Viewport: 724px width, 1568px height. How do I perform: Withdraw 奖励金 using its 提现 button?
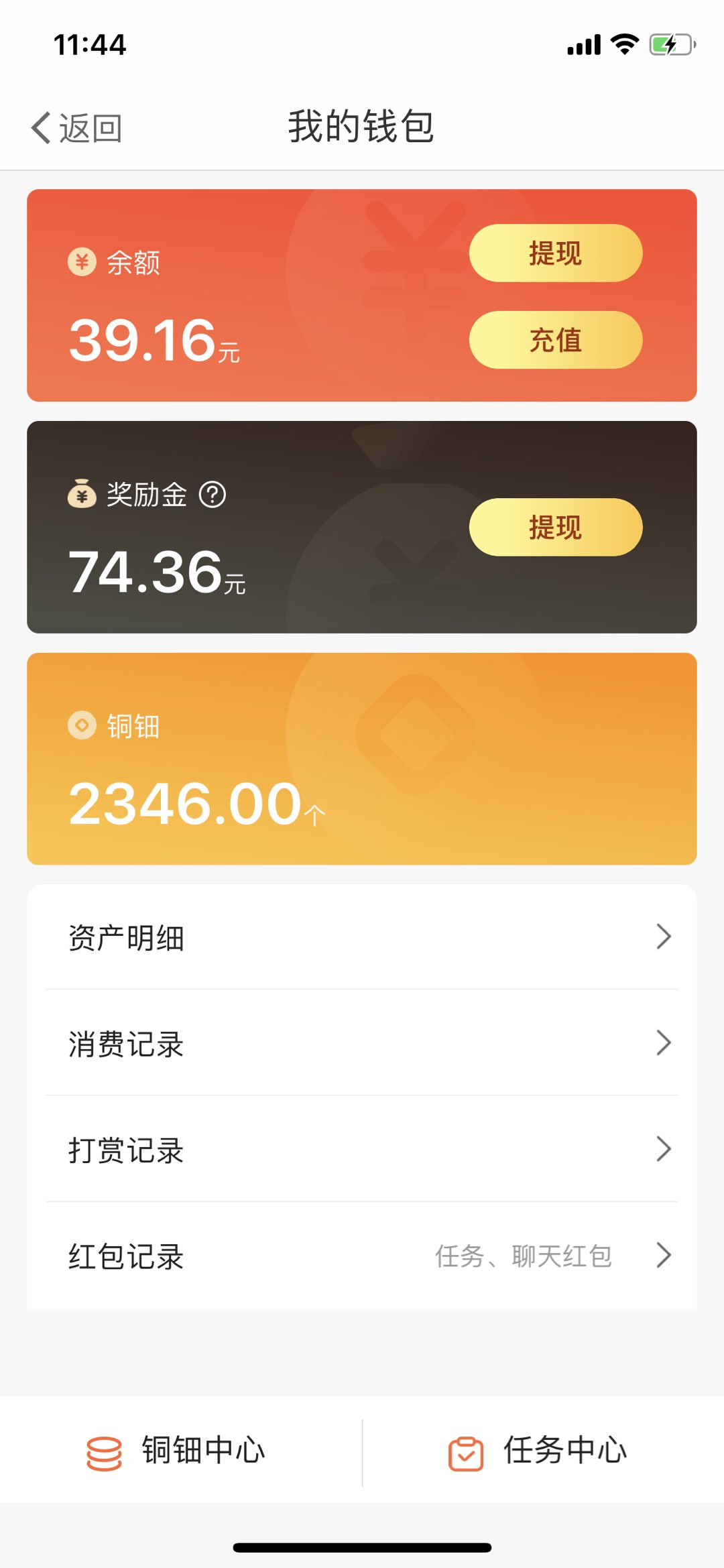(x=555, y=528)
